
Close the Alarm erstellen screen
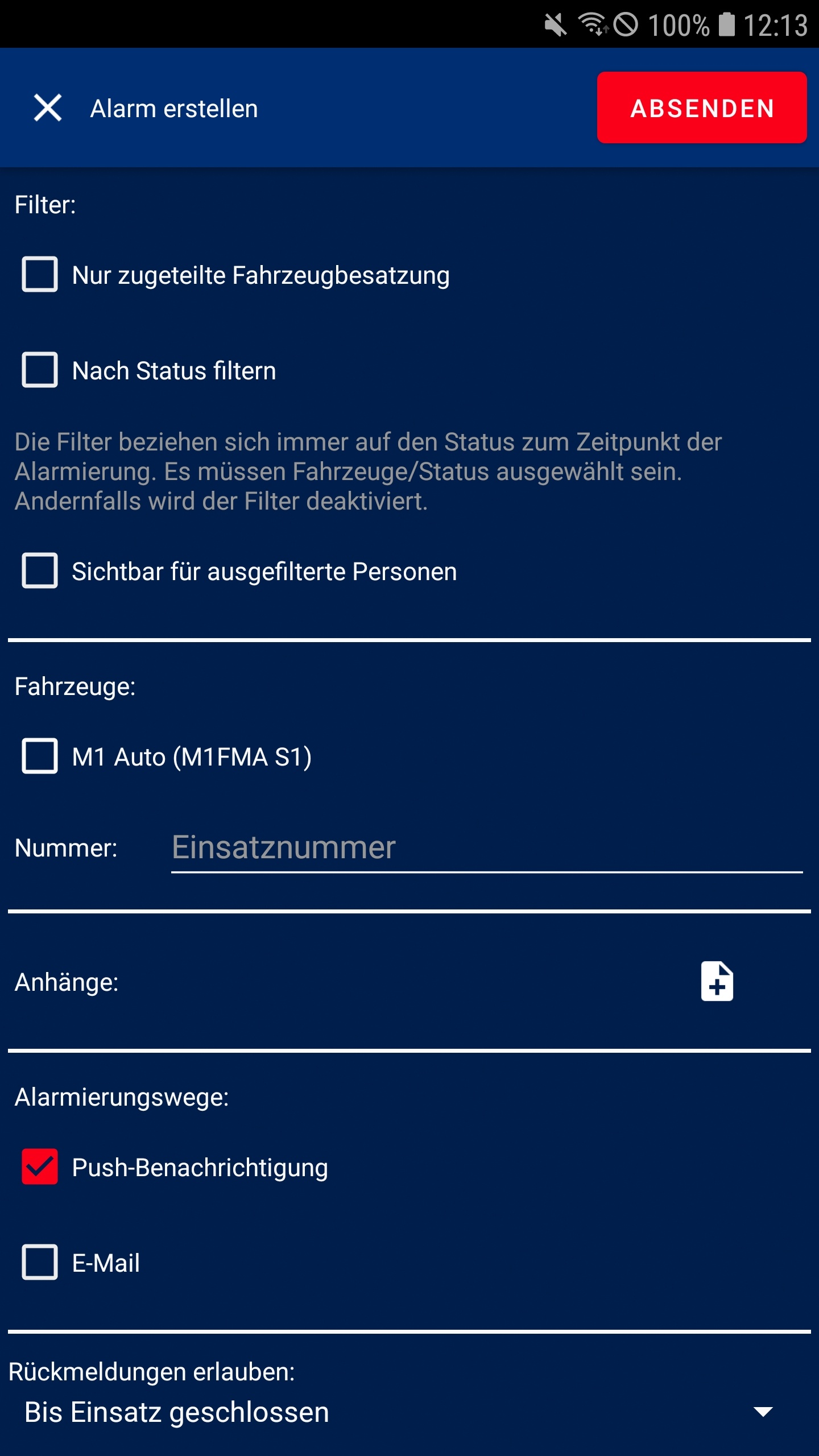[x=48, y=108]
